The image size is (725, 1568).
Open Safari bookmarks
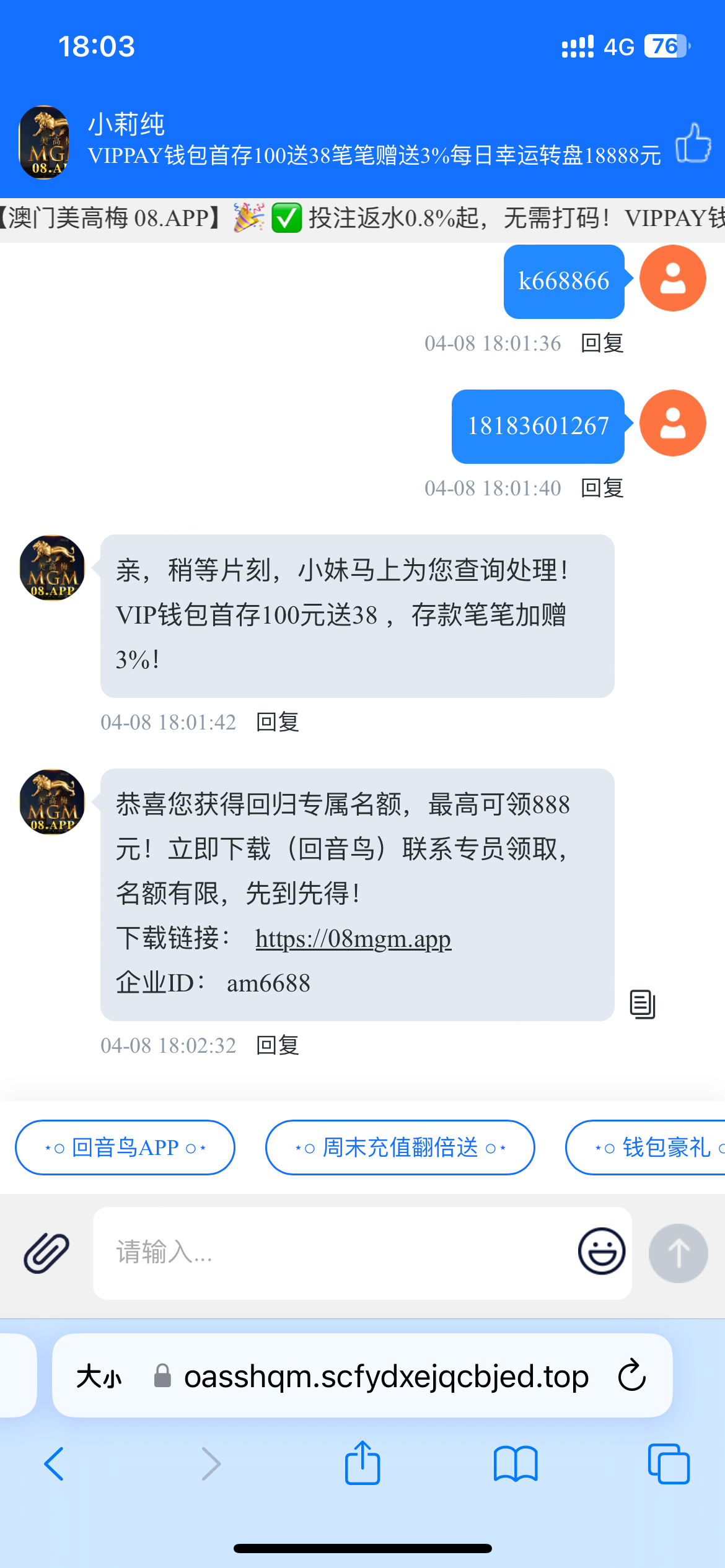point(516,1464)
